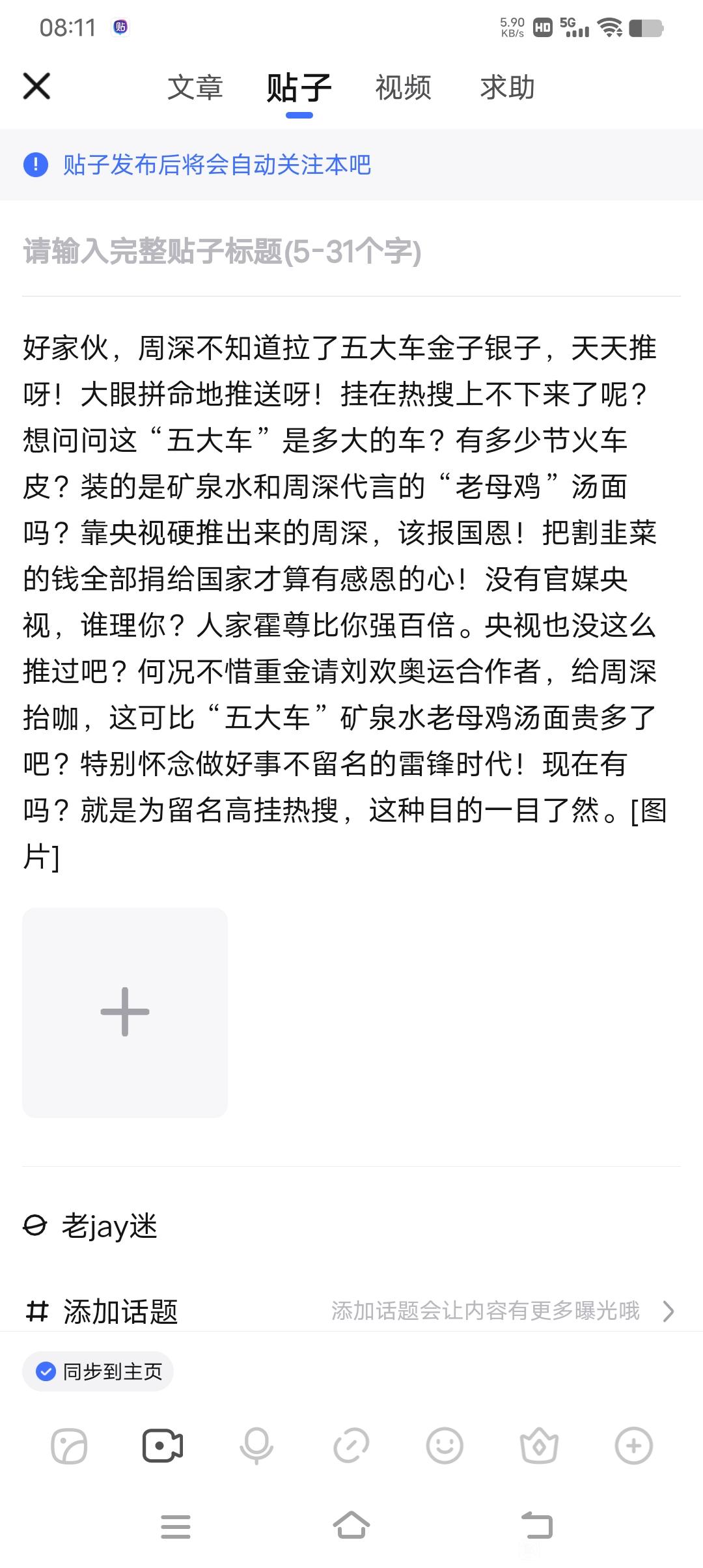The height and width of the screenshot is (1568, 703).
Task: Switch to the 文章 tab
Action: click(195, 87)
